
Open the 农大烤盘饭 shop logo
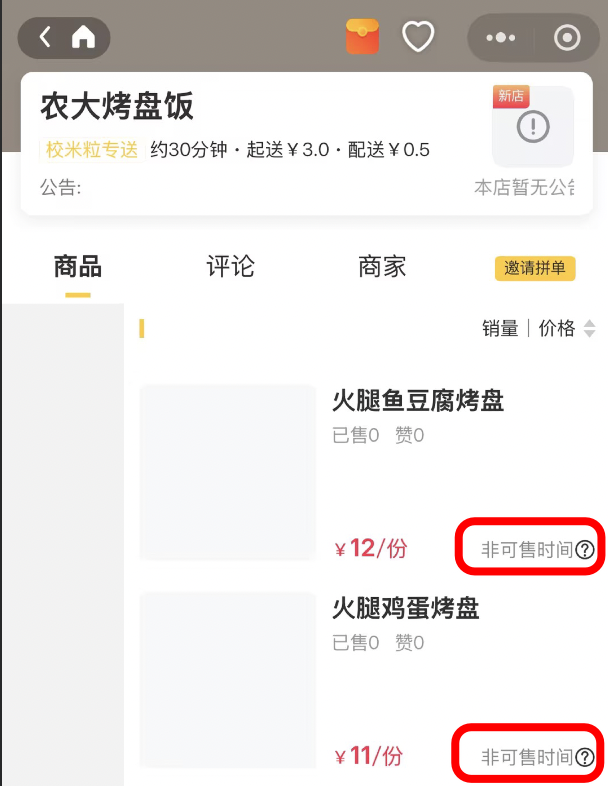[x=533, y=127]
